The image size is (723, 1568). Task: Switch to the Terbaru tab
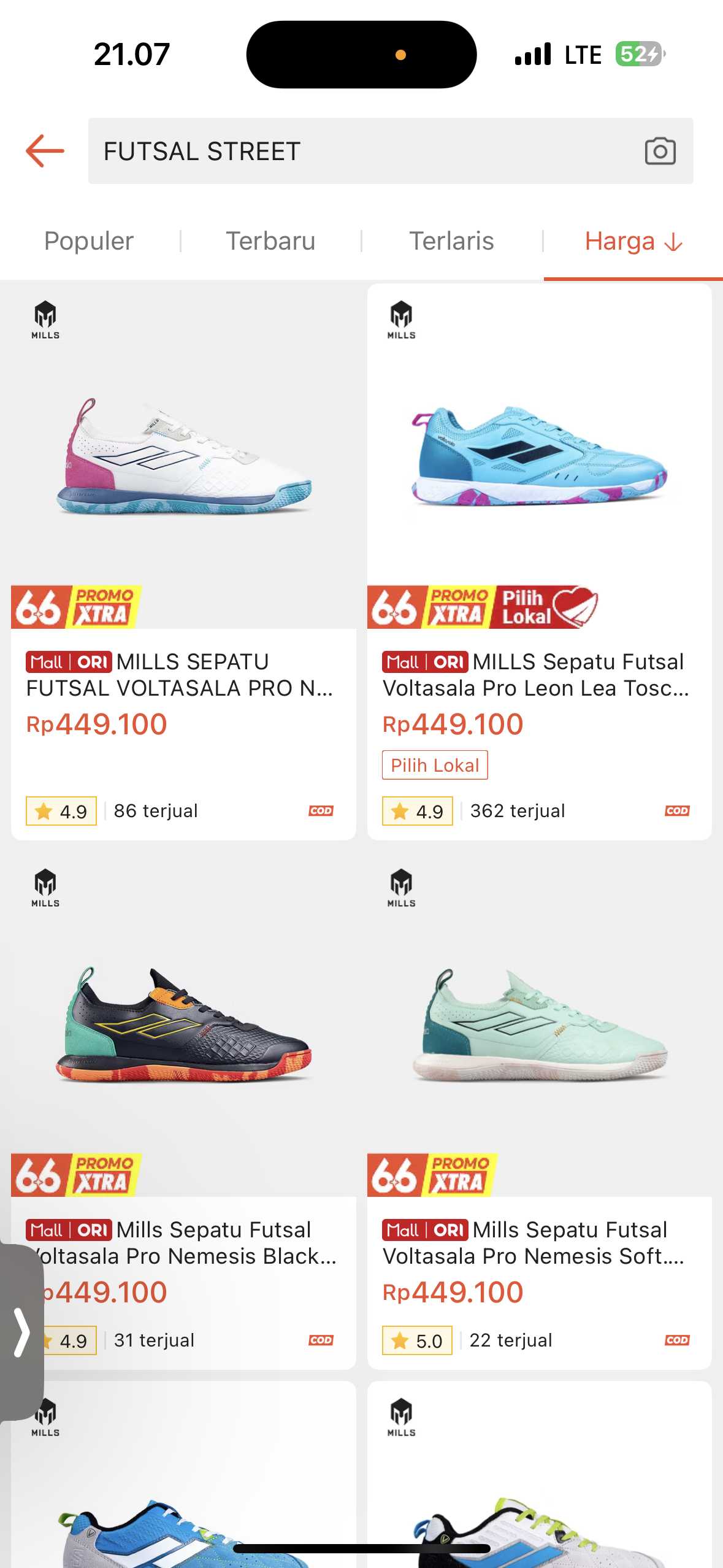pyautogui.click(x=270, y=241)
